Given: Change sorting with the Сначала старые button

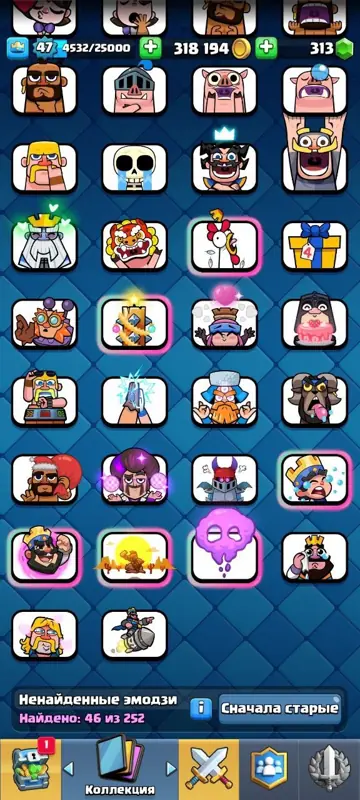Looking at the screenshot, I should click(x=279, y=708).
